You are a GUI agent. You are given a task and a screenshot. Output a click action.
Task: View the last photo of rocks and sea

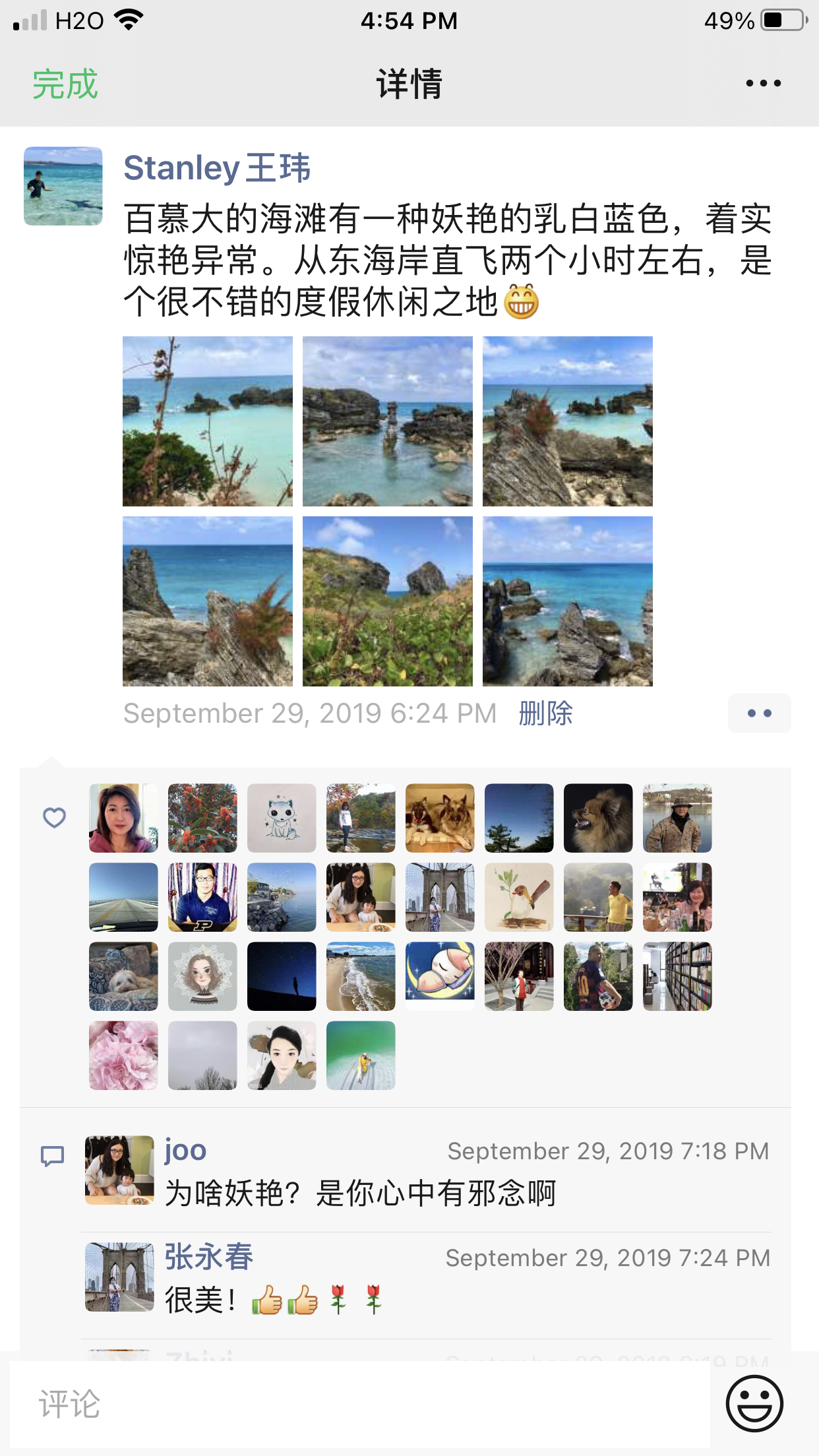(568, 601)
